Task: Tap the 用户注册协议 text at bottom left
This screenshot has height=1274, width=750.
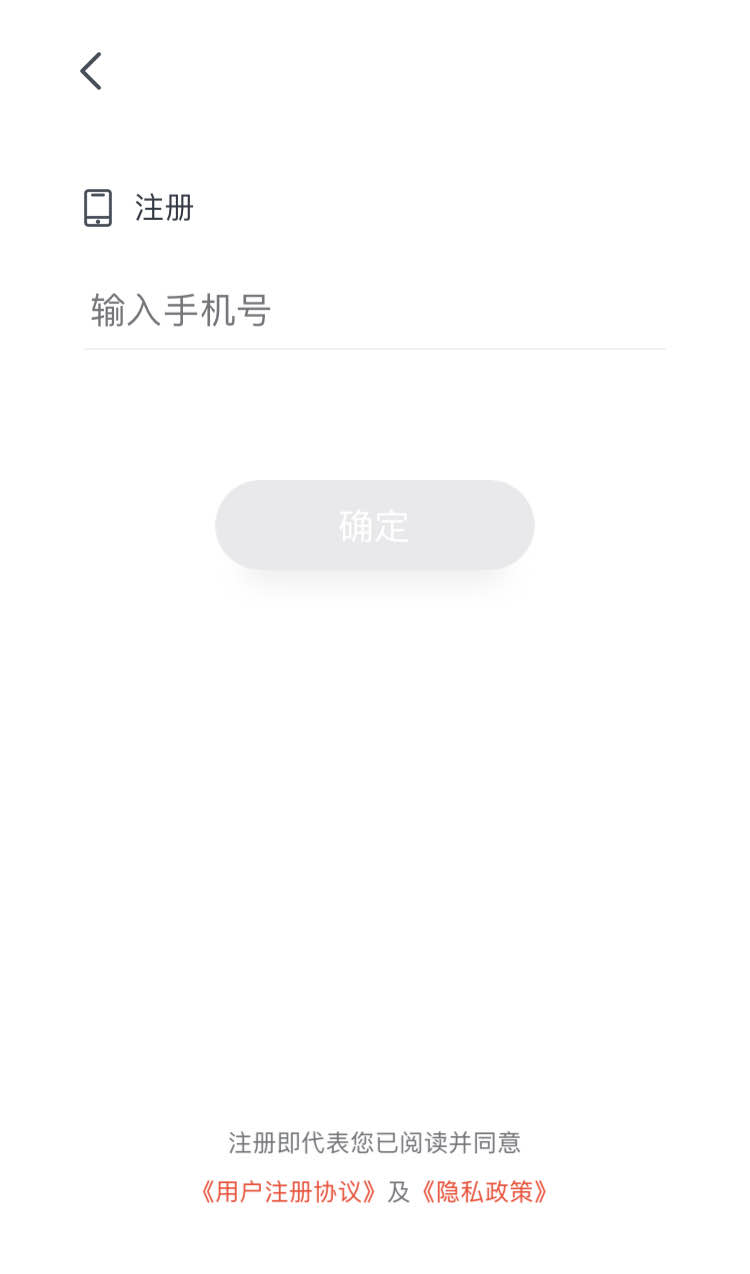Action: (284, 1192)
